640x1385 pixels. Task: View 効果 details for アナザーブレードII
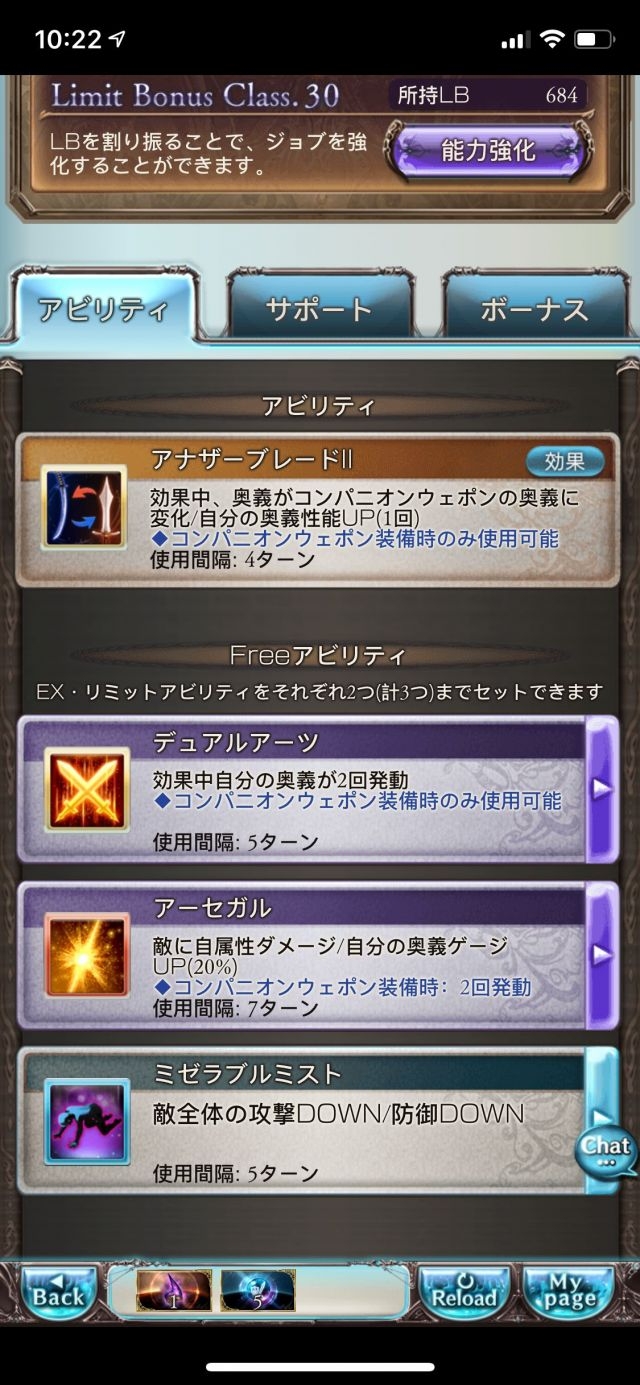(565, 462)
